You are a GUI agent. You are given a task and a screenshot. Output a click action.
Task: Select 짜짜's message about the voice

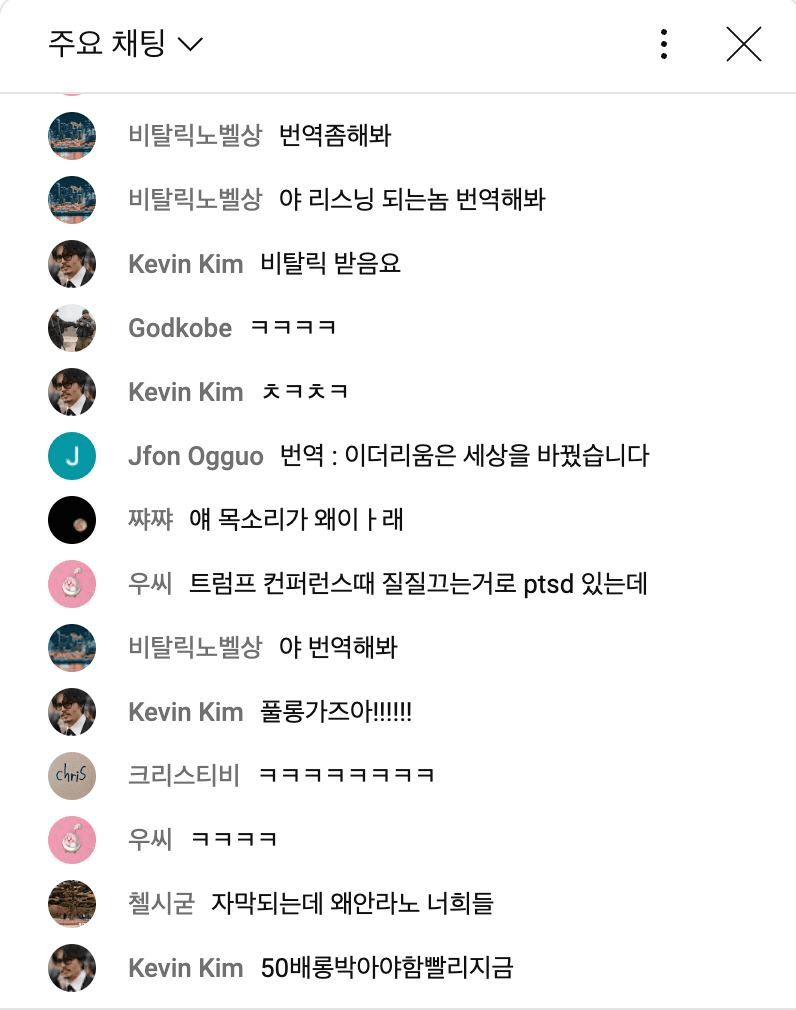[x=296, y=520]
